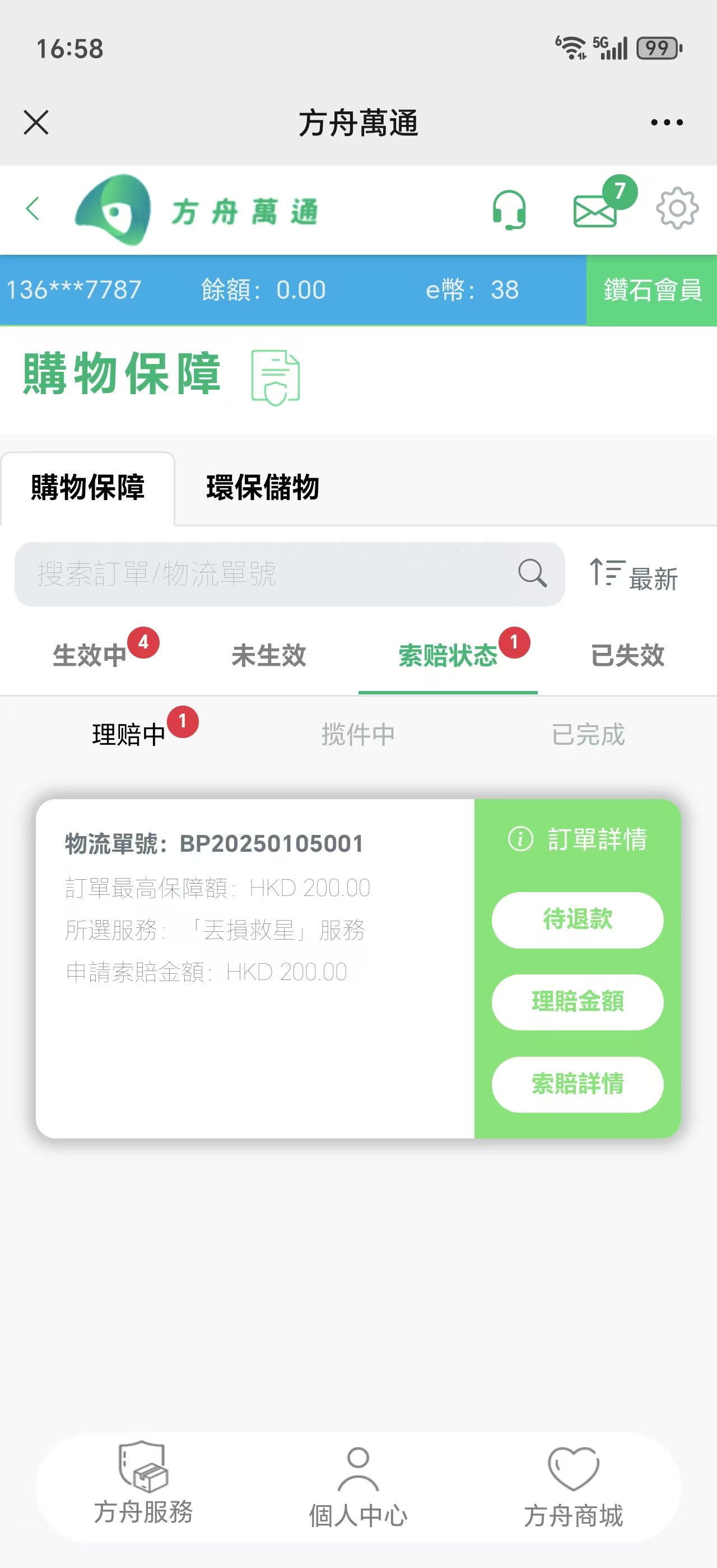Go back with the green arrow
The image size is (717, 1568).
[34, 209]
